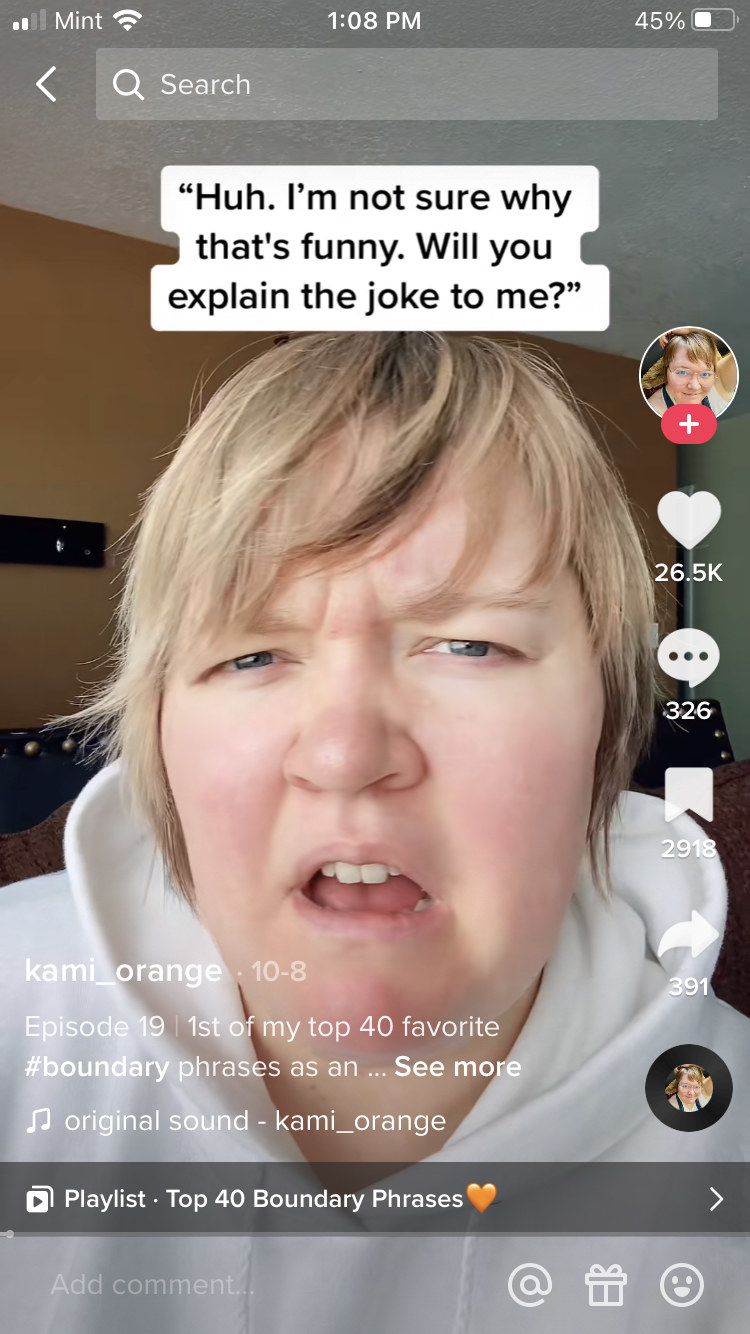Viewport: 750px width, 1334px height.
Task: Bookmark this video to favorites
Action: click(688, 797)
